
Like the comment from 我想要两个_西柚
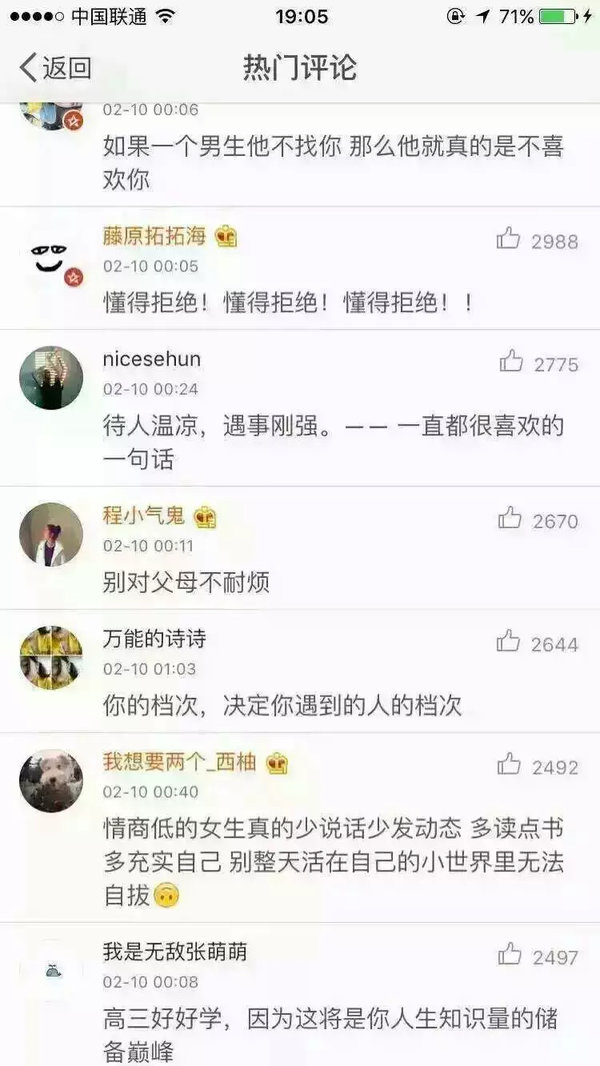(510, 766)
